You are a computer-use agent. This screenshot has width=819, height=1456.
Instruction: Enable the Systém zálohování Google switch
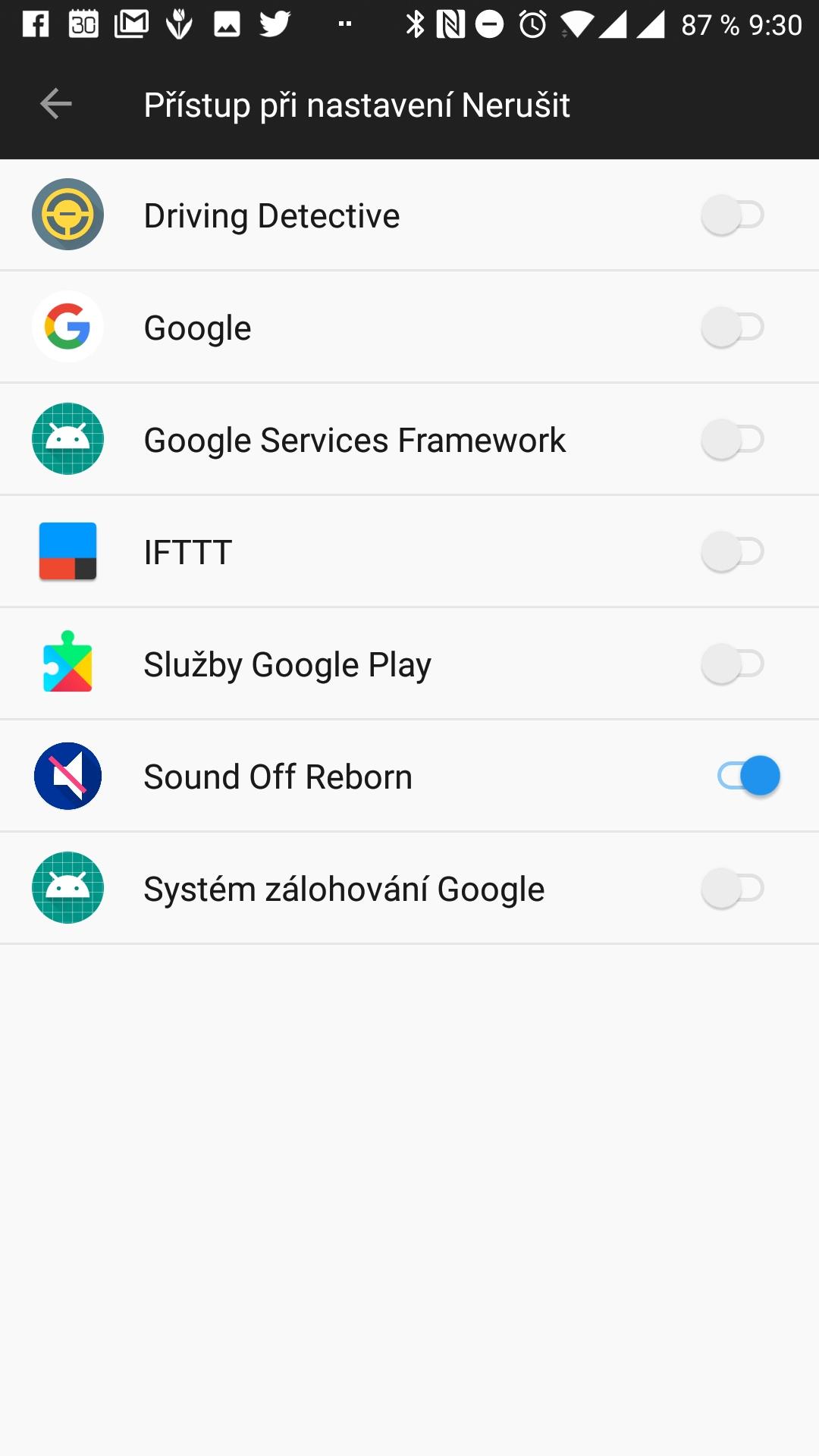(733, 889)
